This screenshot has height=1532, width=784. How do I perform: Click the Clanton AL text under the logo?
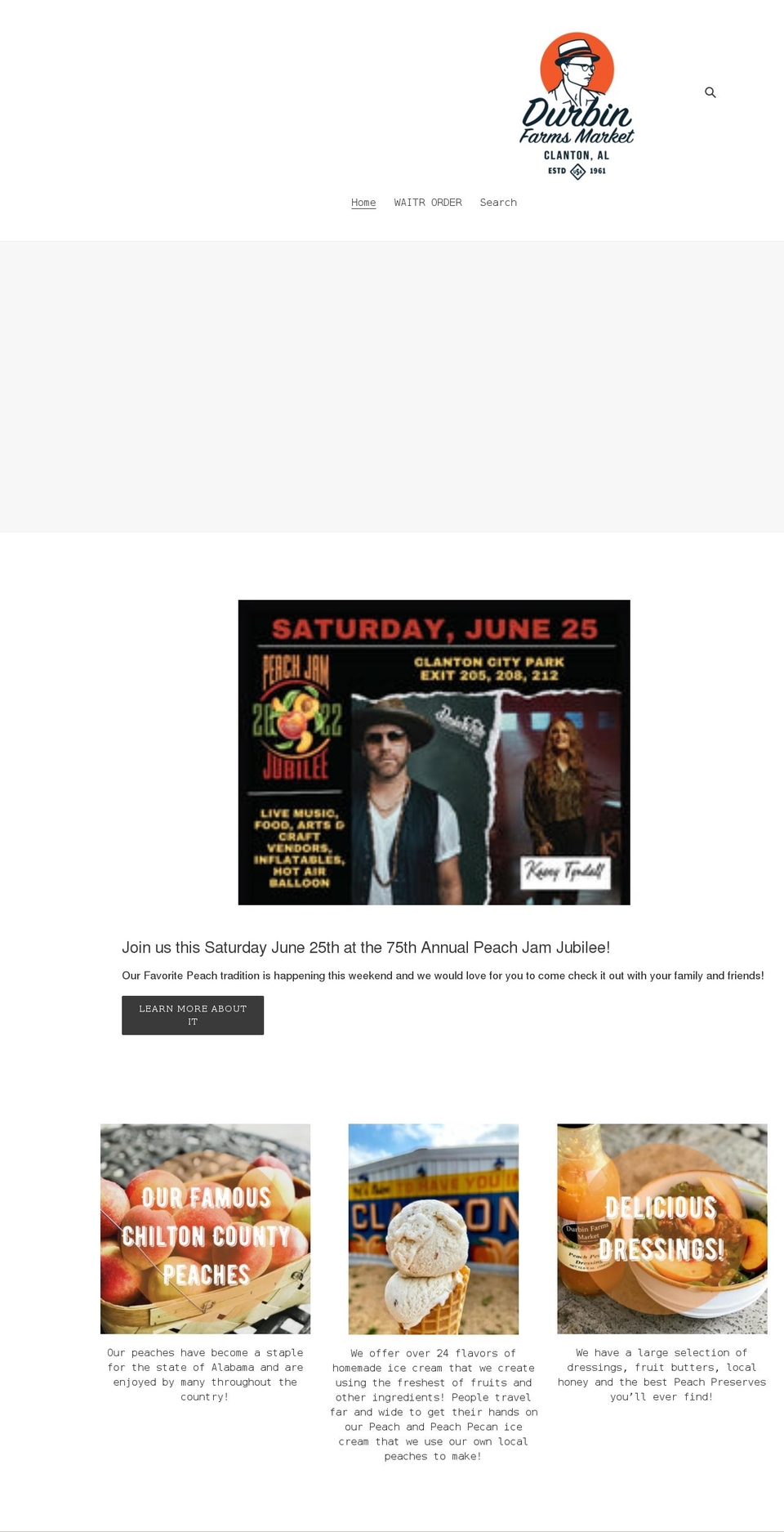[x=577, y=154]
